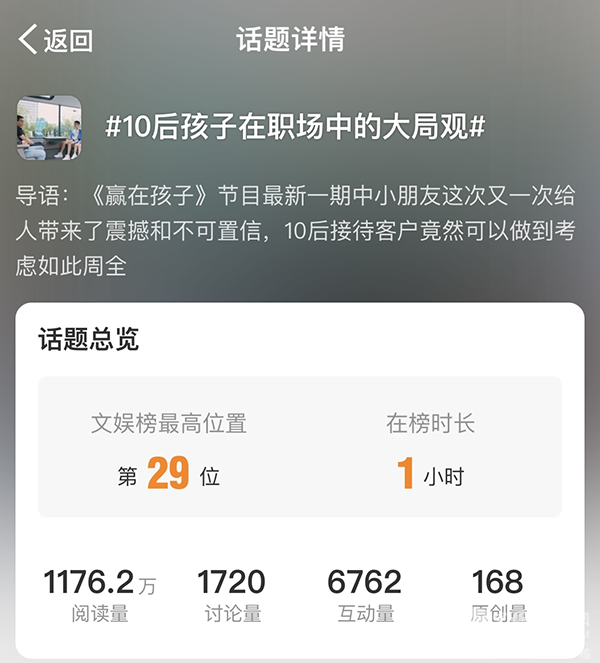Screen dimensions: 600x663
Task: Open the topic thumbnail image
Action: pyautogui.click(x=49, y=127)
